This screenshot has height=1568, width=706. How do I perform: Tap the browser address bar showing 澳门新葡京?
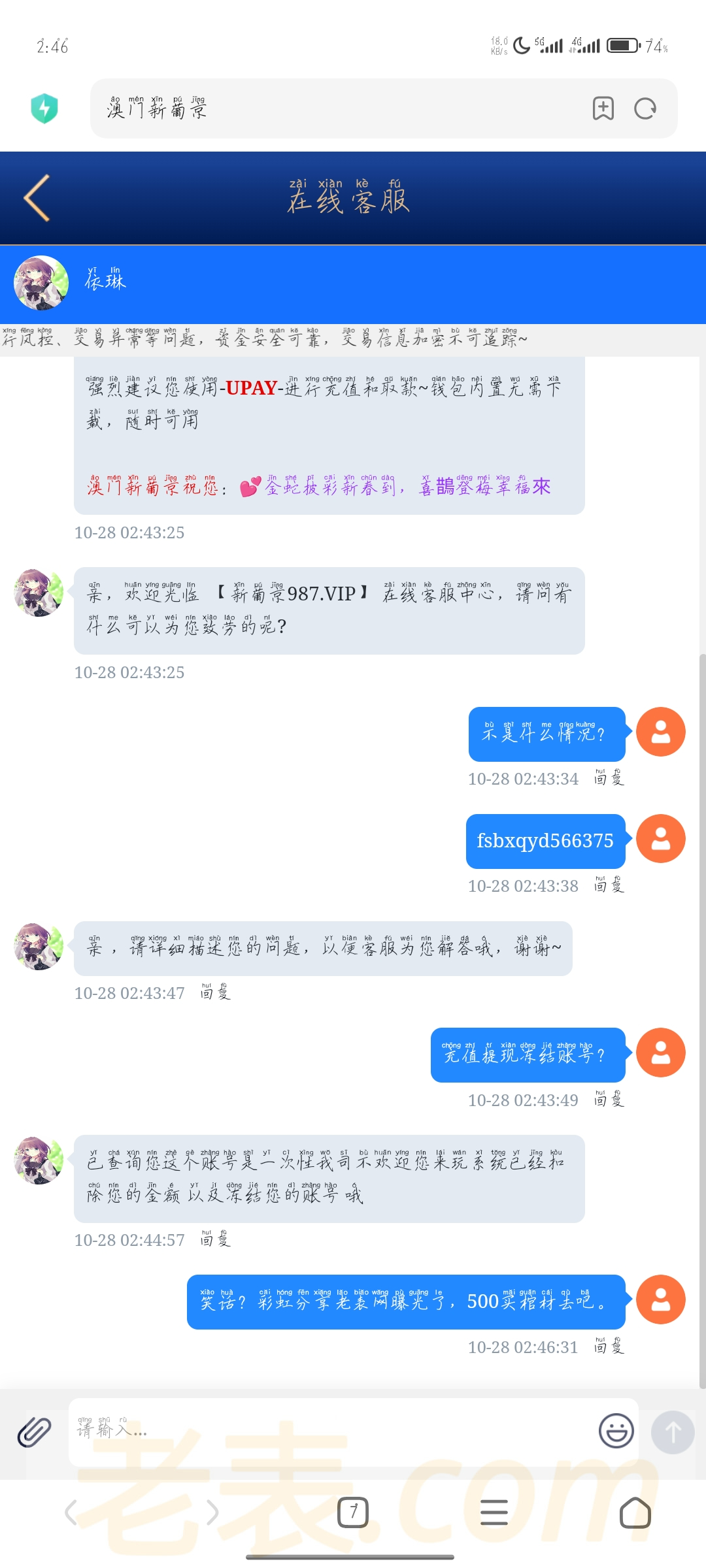click(x=340, y=108)
